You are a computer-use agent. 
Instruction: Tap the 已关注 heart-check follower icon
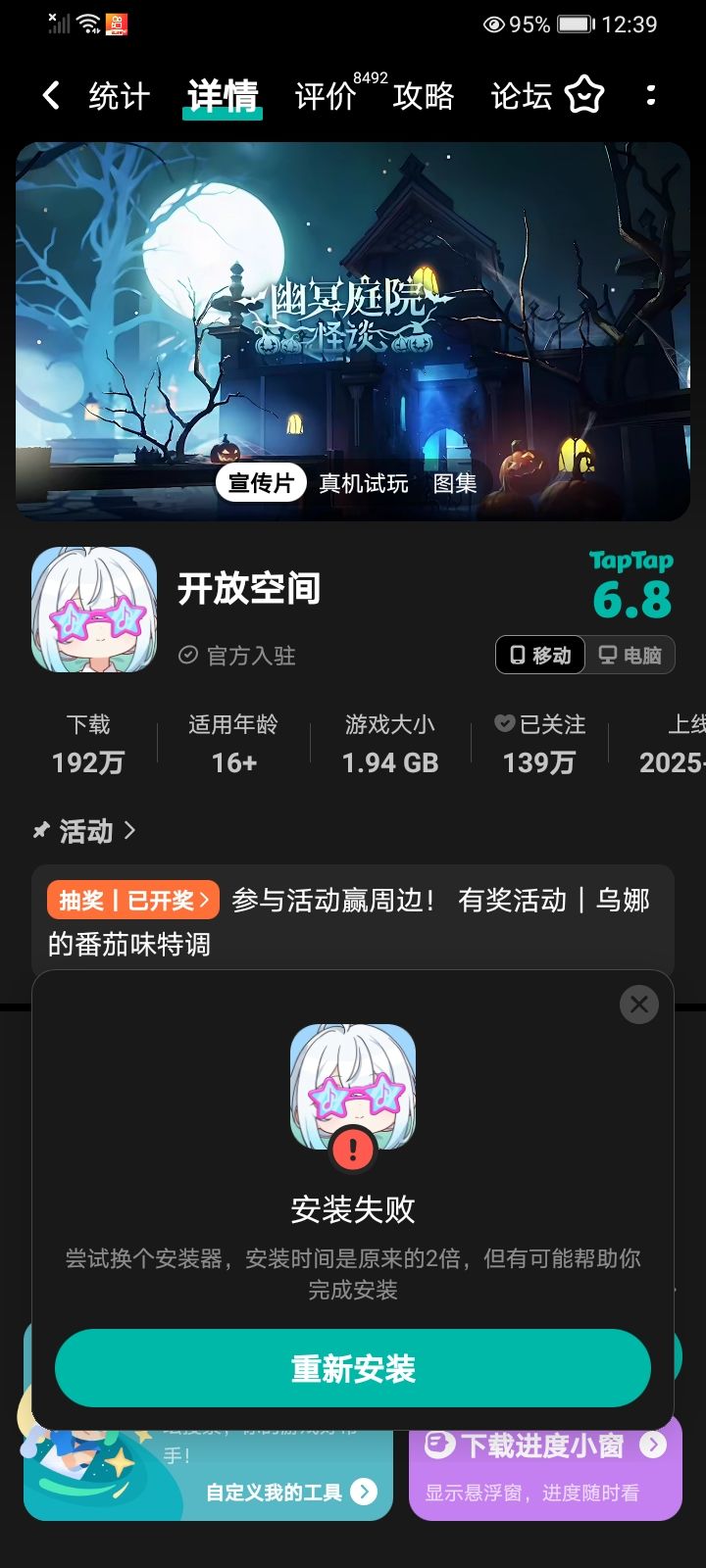point(503,723)
